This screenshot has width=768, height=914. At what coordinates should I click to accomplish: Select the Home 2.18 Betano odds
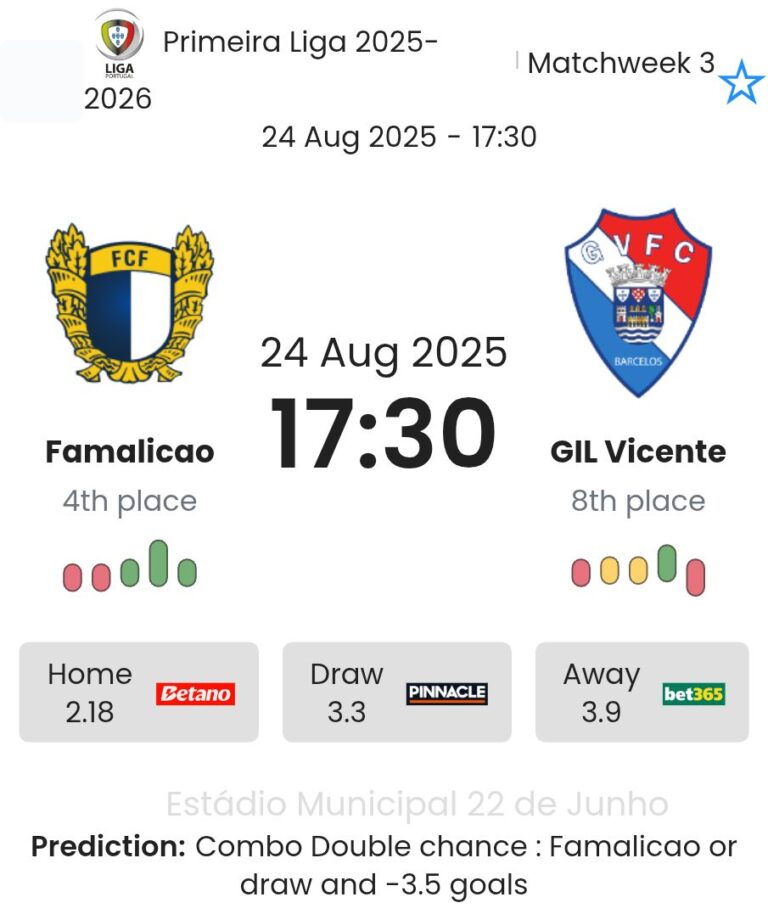[139, 692]
